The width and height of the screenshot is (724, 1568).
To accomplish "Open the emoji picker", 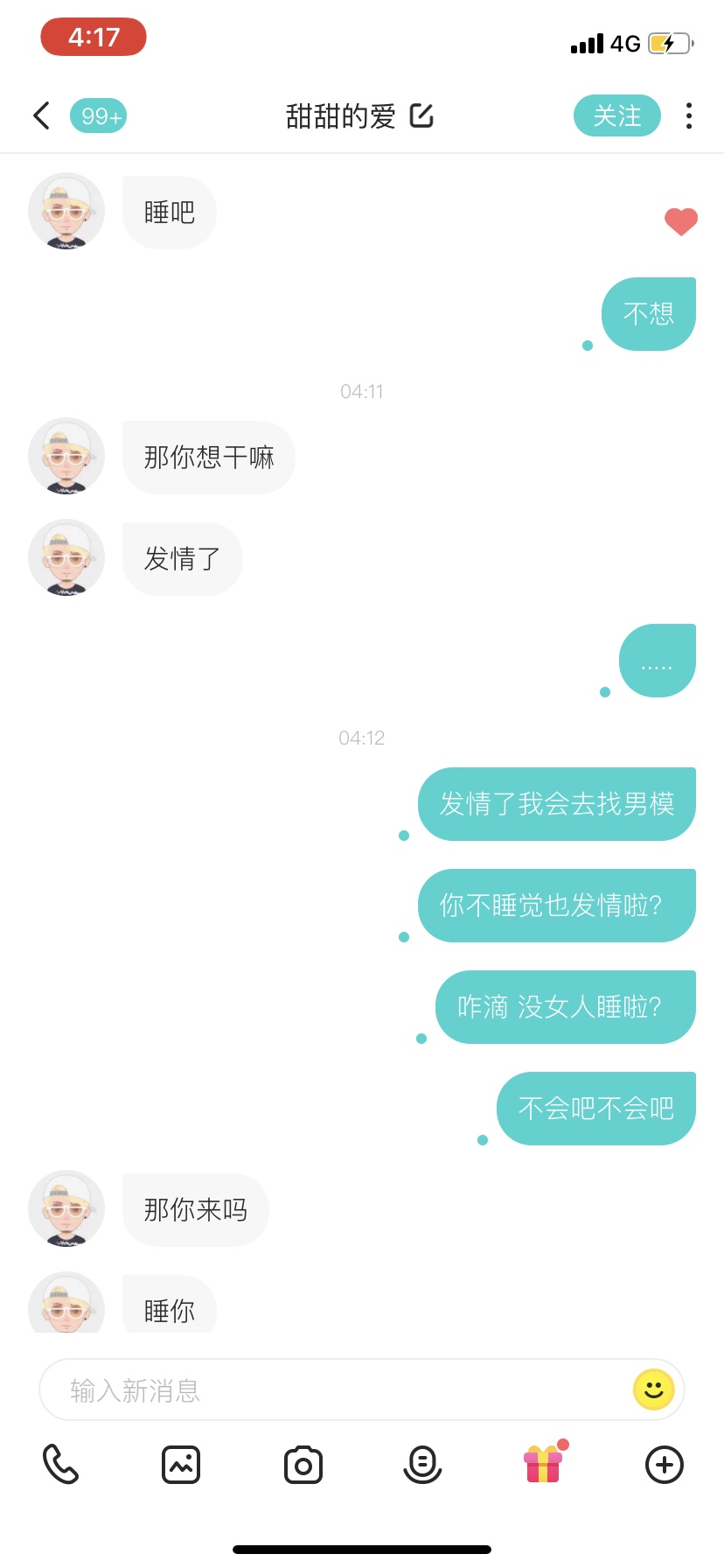I will [653, 1389].
